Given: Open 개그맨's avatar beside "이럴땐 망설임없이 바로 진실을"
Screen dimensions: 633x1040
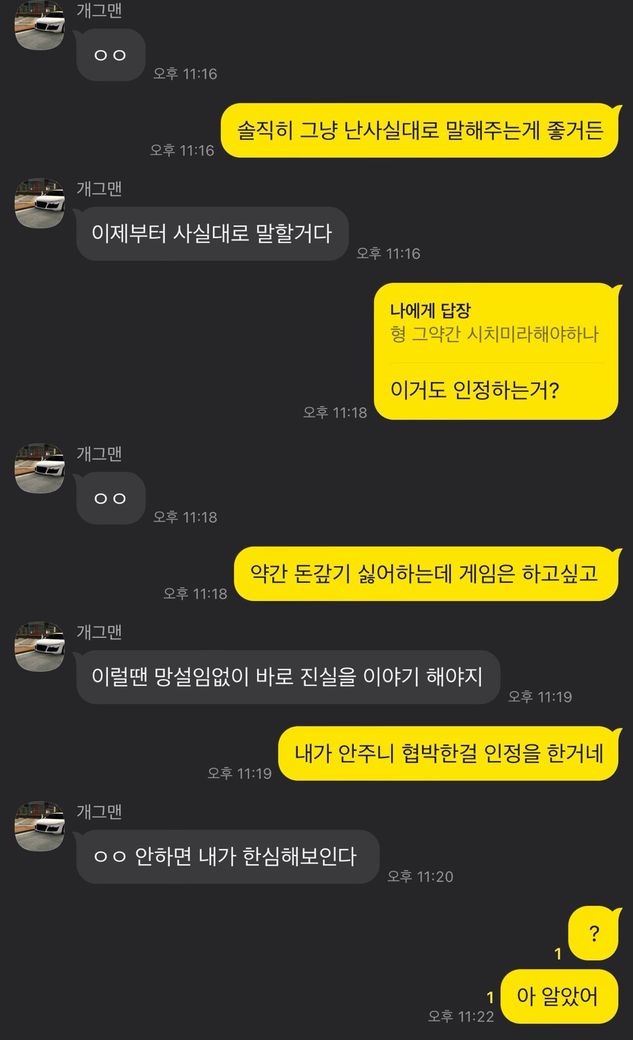Looking at the screenshot, I should point(40,647).
